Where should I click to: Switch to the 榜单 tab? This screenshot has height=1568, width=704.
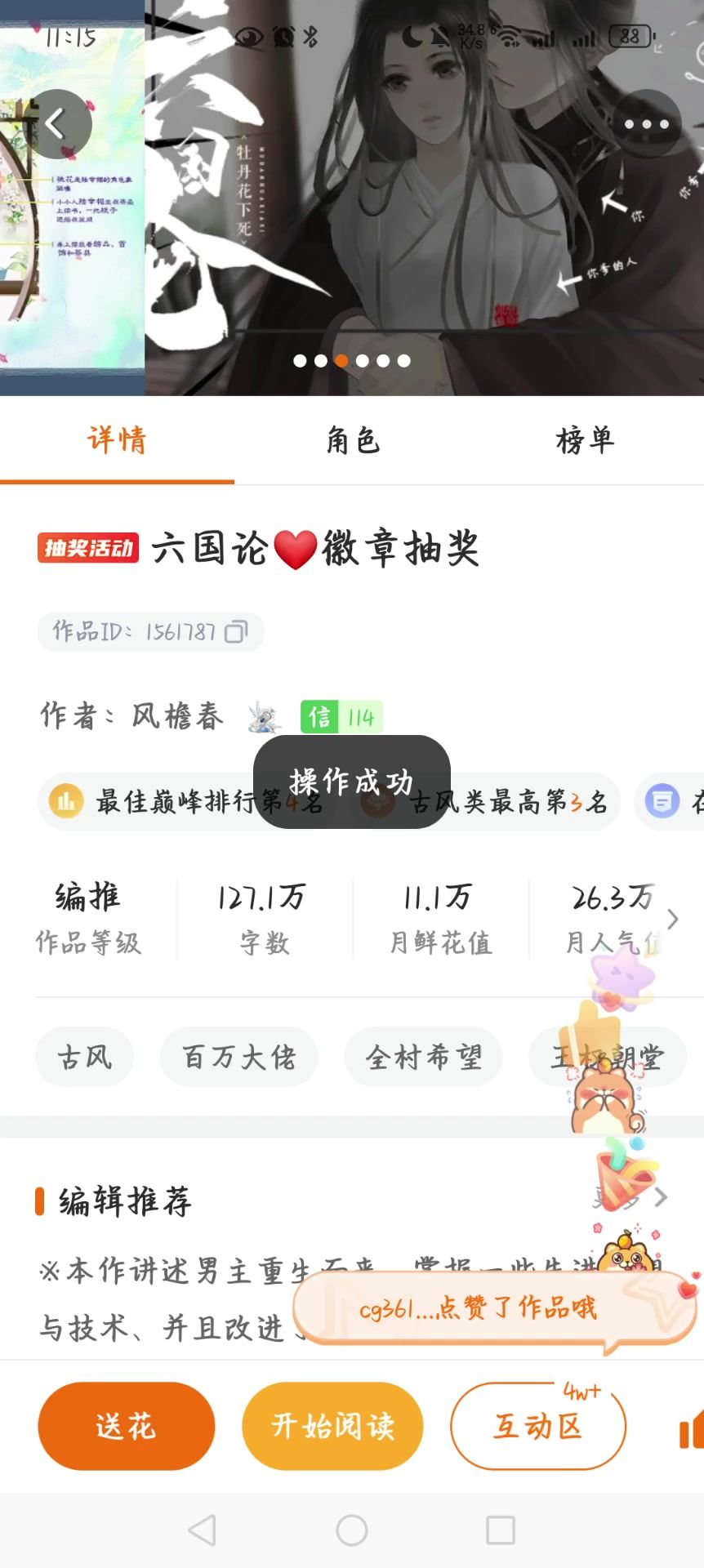point(585,441)
